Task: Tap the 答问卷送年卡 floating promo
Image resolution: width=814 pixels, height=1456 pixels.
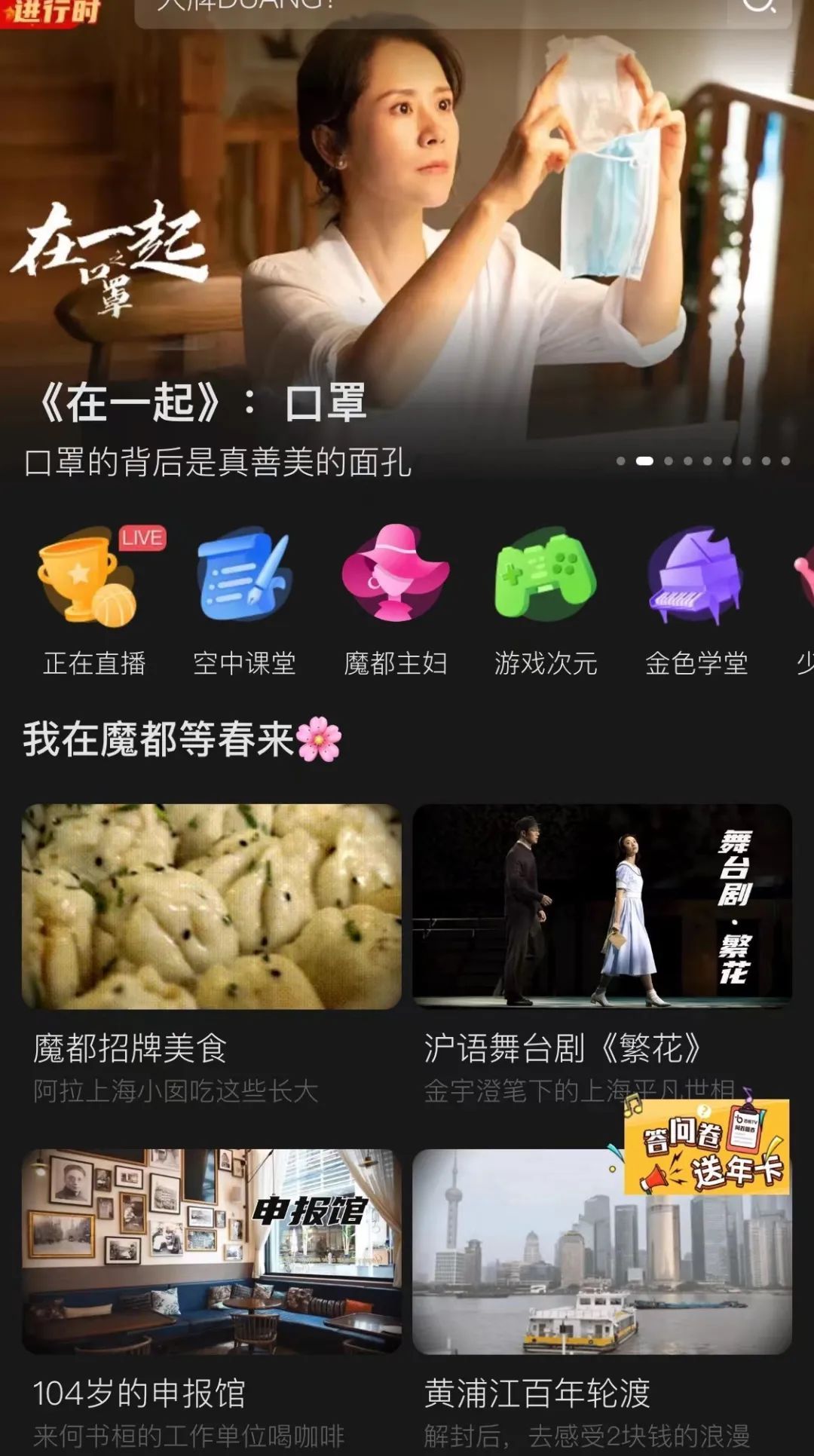Action: click(707, 1147)
